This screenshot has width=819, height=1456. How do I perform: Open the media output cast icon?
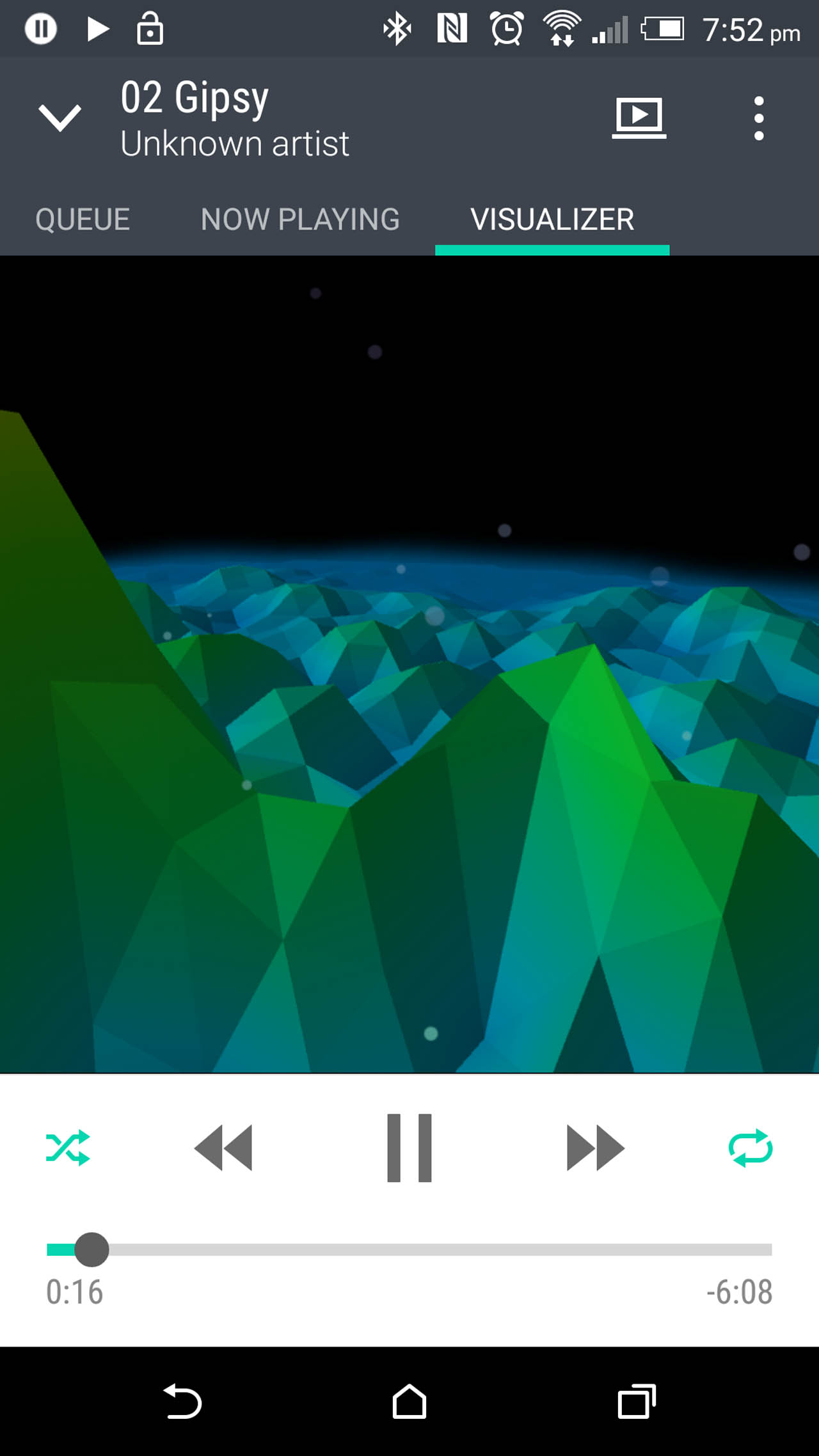coord(639,118)
